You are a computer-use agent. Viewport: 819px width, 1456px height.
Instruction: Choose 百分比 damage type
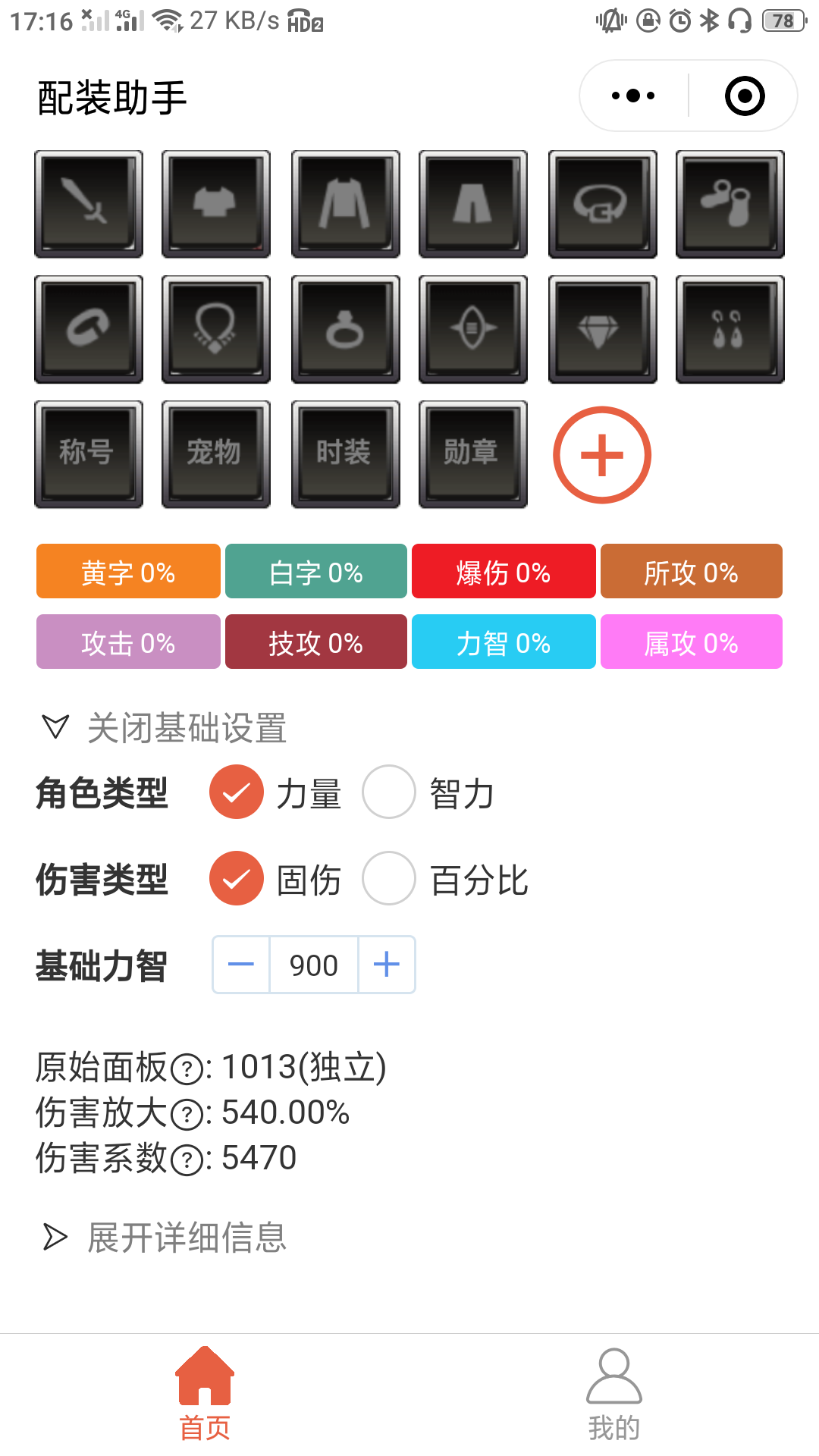[389, 878]
